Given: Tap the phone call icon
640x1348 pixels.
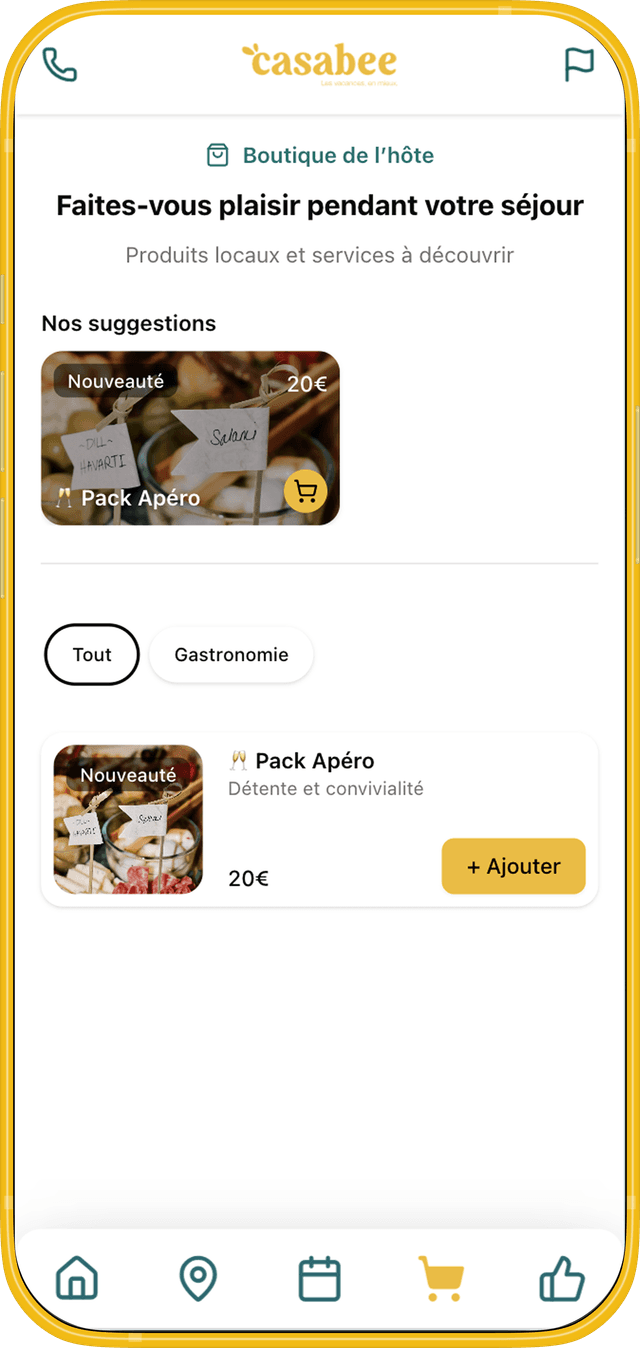Looking at the screenshot, I should 60,65.
